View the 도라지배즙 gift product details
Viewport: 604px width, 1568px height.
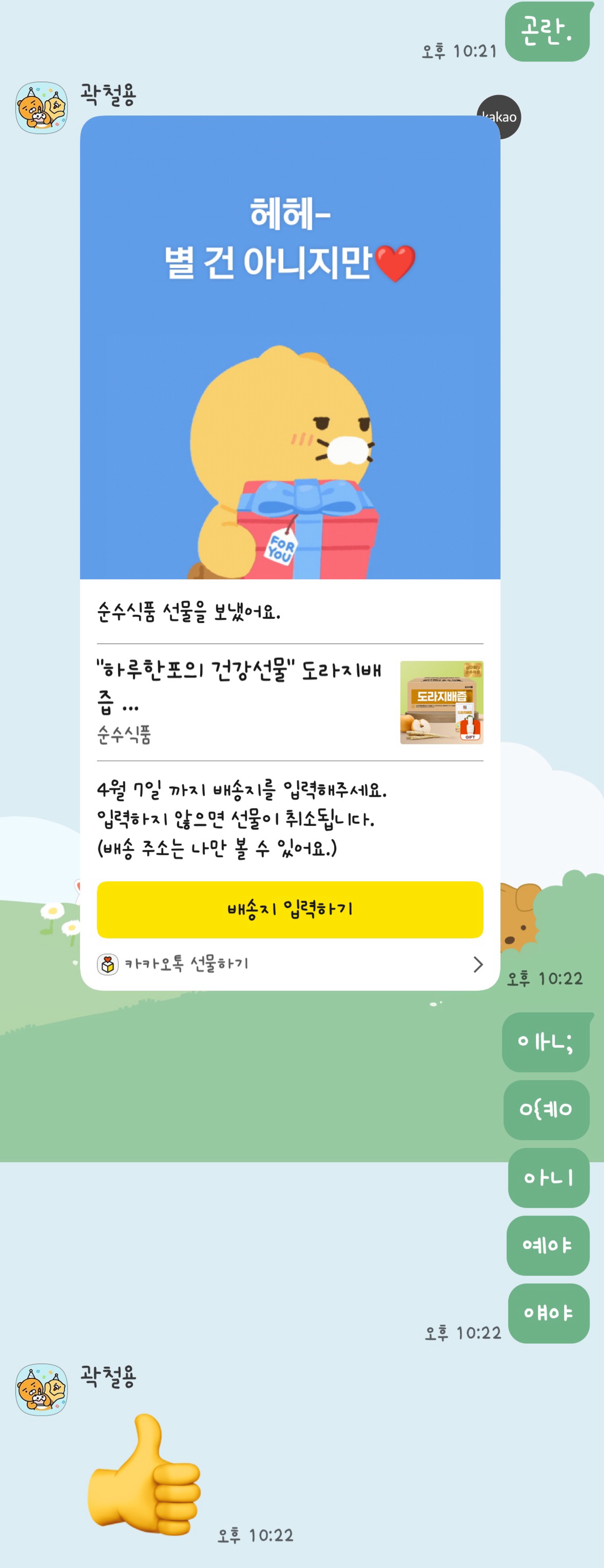pos(289,702)
